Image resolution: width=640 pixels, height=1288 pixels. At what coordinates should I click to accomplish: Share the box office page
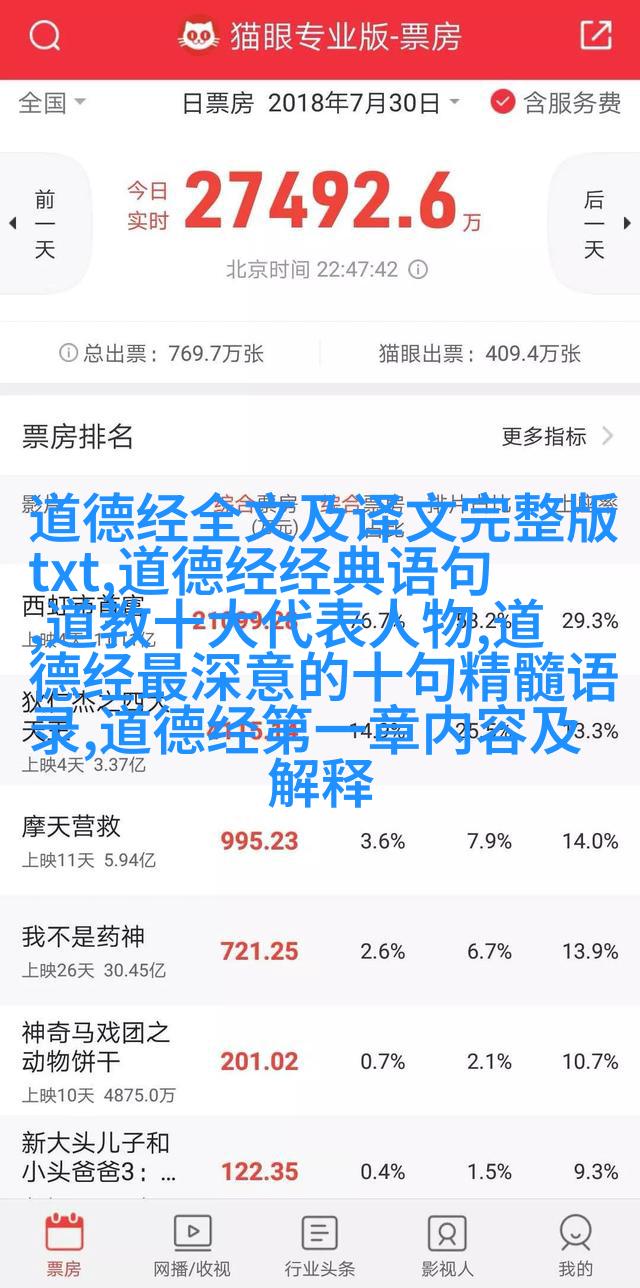coord(596,37)
